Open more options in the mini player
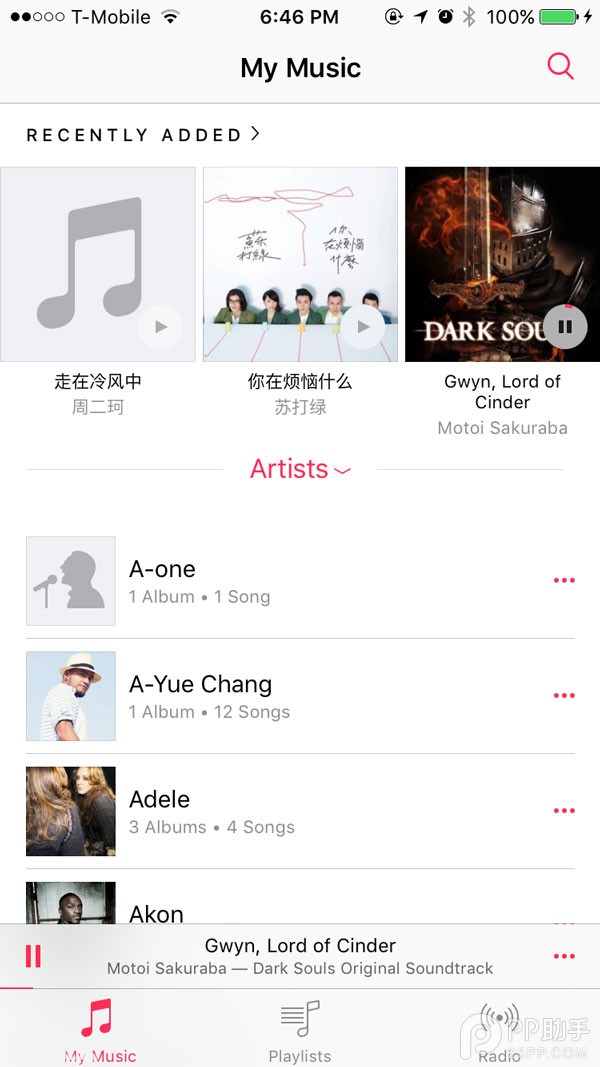This screenshot has width=600, height=1067. click(564, 957)
